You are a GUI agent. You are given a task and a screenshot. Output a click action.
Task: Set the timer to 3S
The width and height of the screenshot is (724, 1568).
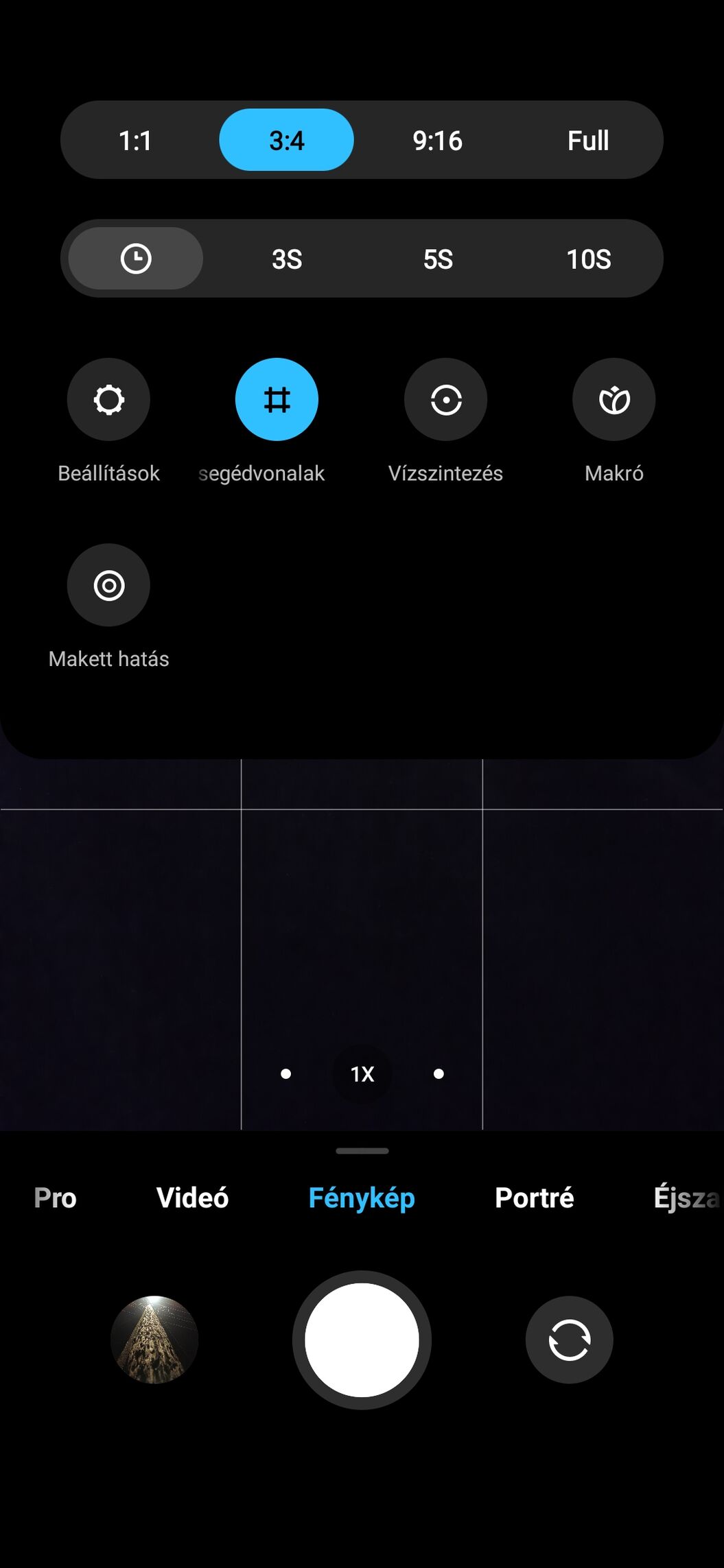[x=286, y=259]
